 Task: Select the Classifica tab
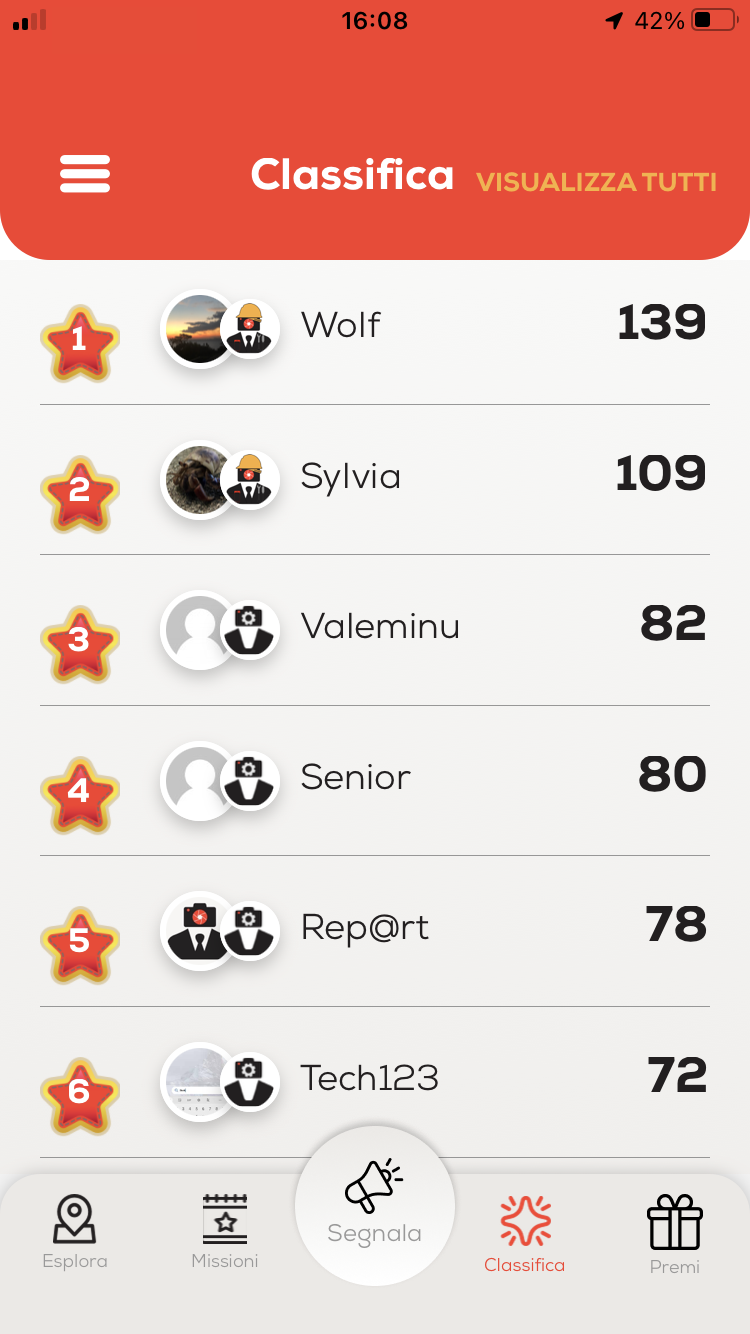525,1234
